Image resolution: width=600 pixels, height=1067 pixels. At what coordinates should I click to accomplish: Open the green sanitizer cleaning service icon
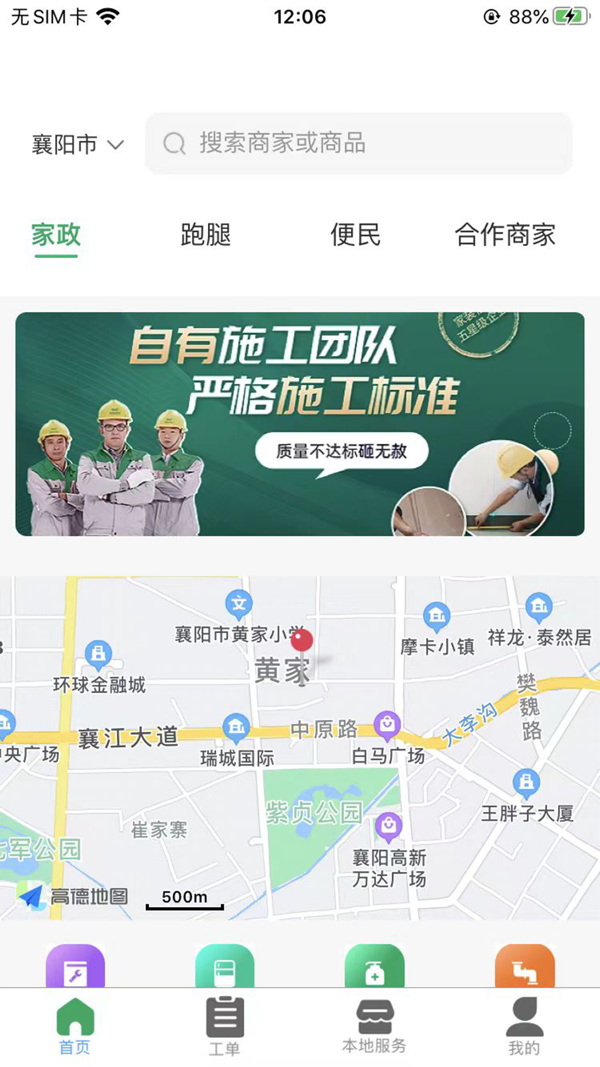click(x=375, y=967)
